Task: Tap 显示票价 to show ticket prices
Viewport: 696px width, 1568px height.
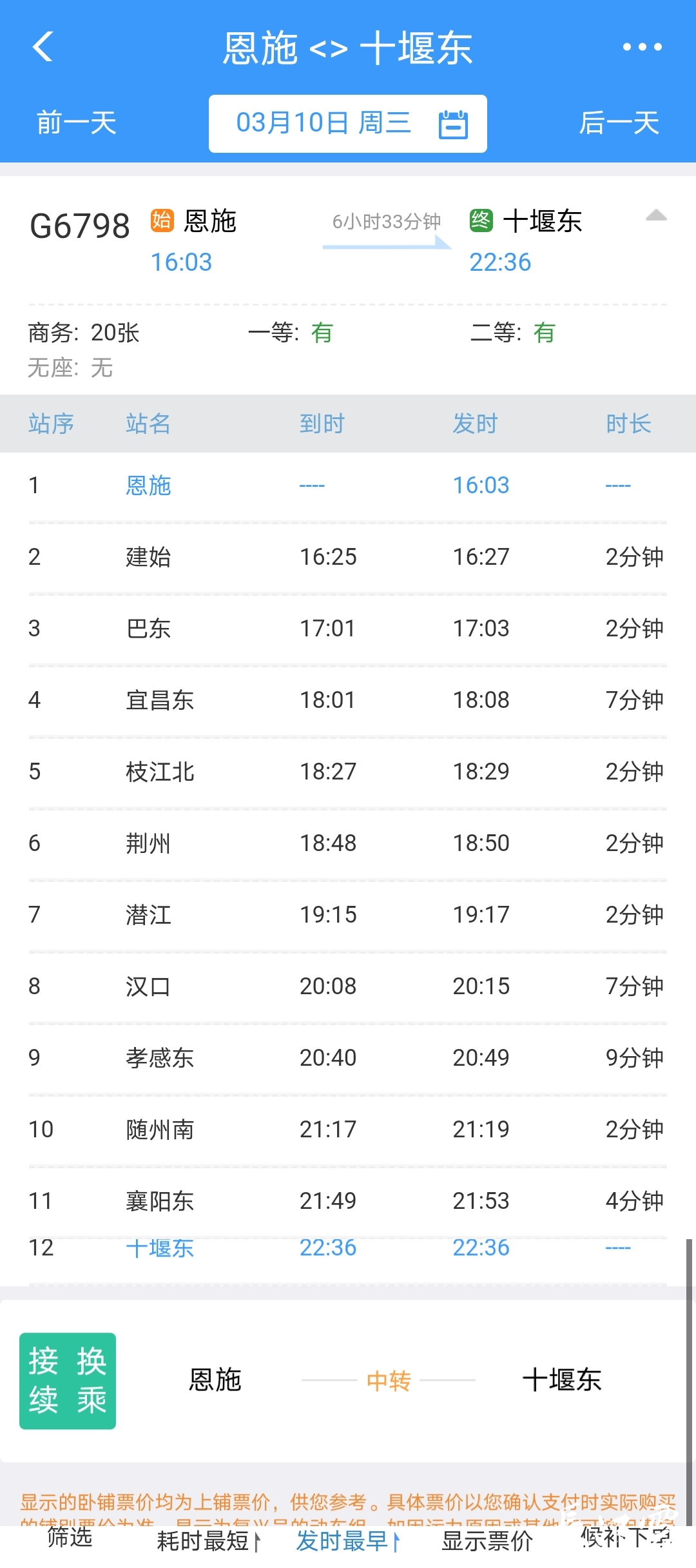Action: tap(487, 1541)
